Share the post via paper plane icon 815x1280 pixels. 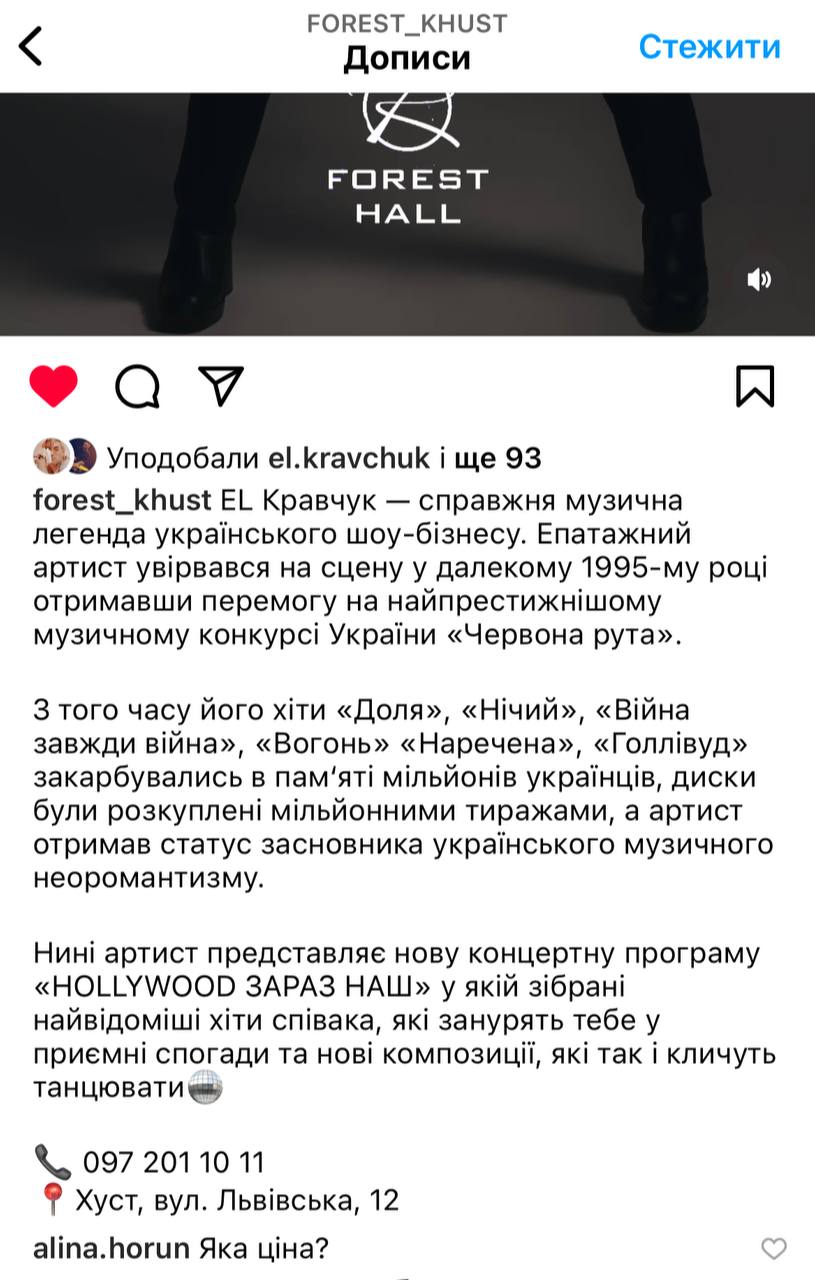pyautogui.click(x=221, y=385)
